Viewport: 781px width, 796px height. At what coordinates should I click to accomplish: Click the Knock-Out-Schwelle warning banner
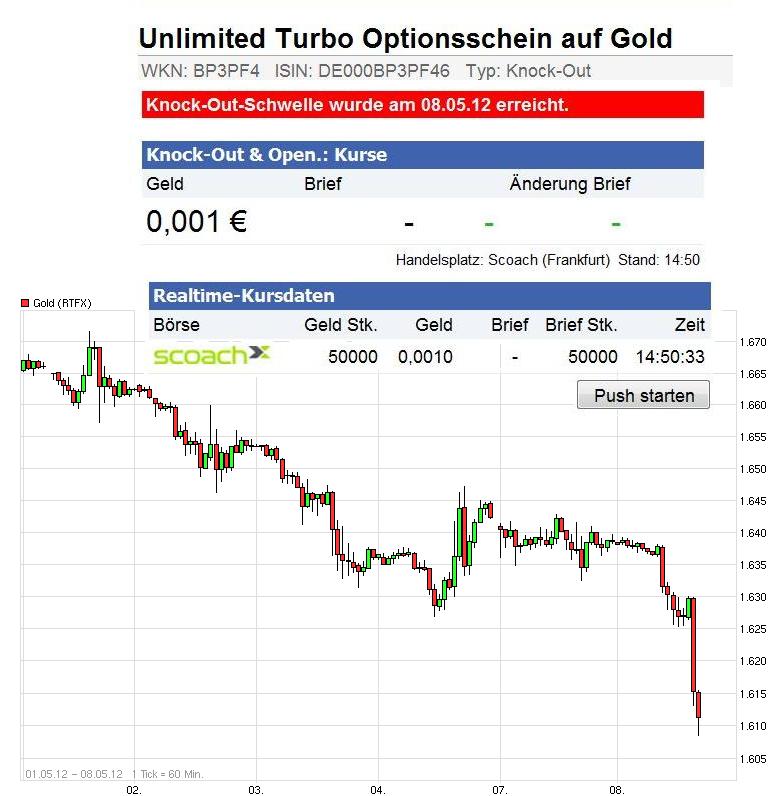pos(350,104)
